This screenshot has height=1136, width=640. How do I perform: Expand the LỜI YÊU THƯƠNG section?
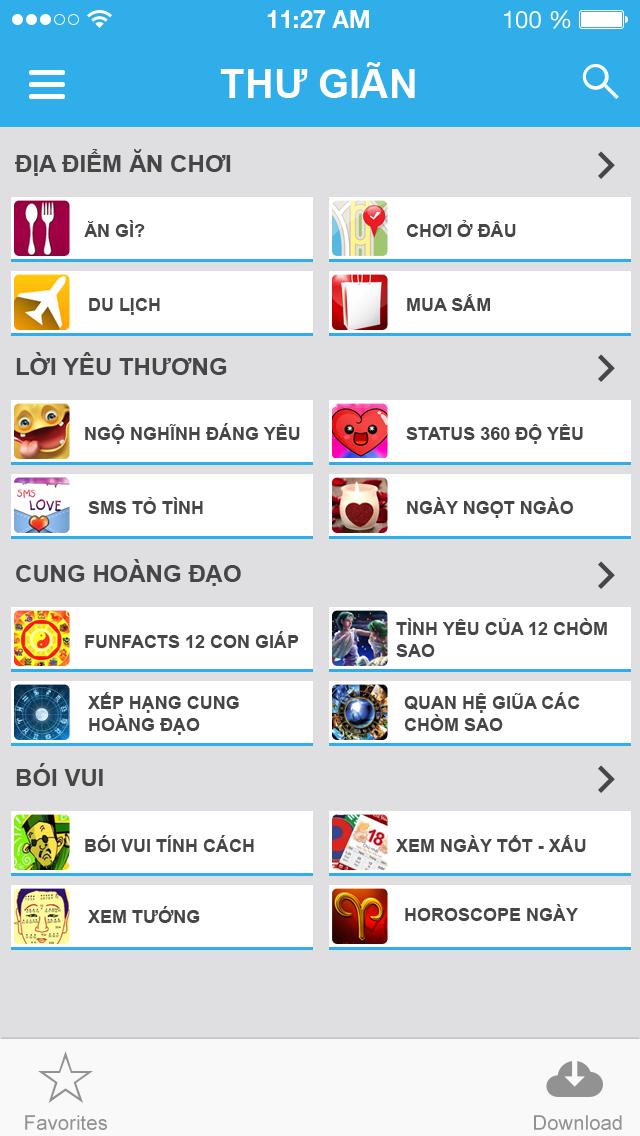605,368
